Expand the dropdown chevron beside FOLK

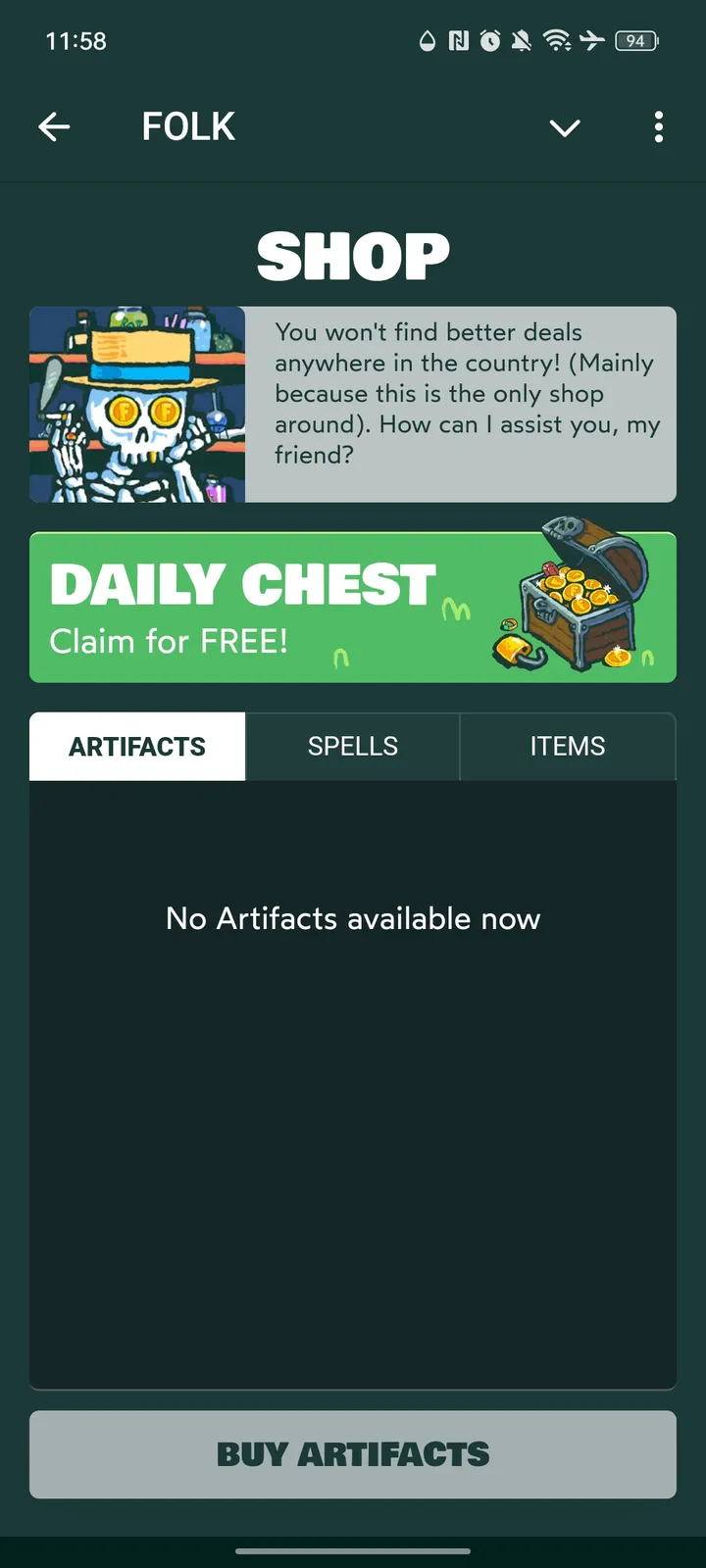565,127
